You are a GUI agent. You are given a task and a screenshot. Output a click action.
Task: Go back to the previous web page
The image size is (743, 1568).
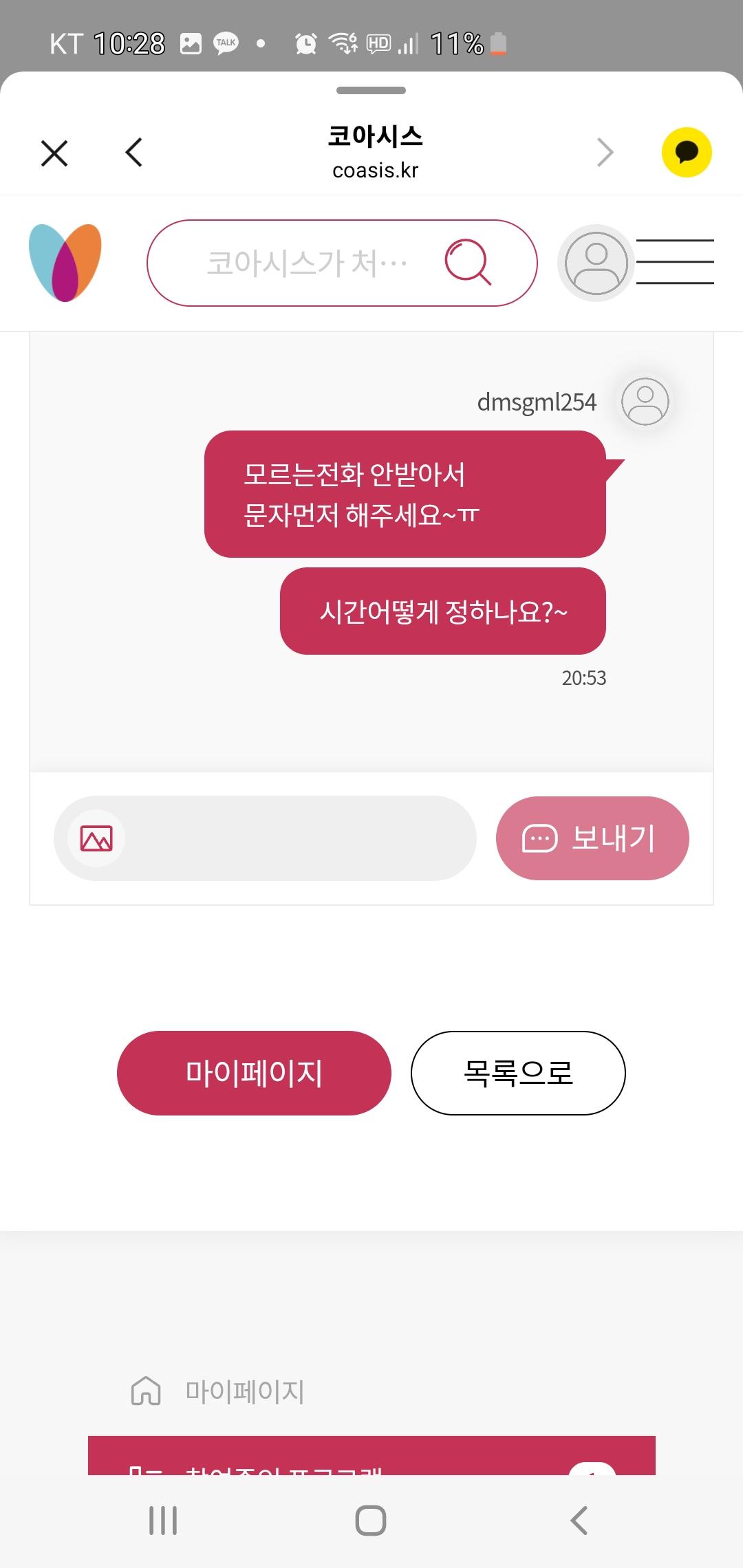[x=134, y=153]
